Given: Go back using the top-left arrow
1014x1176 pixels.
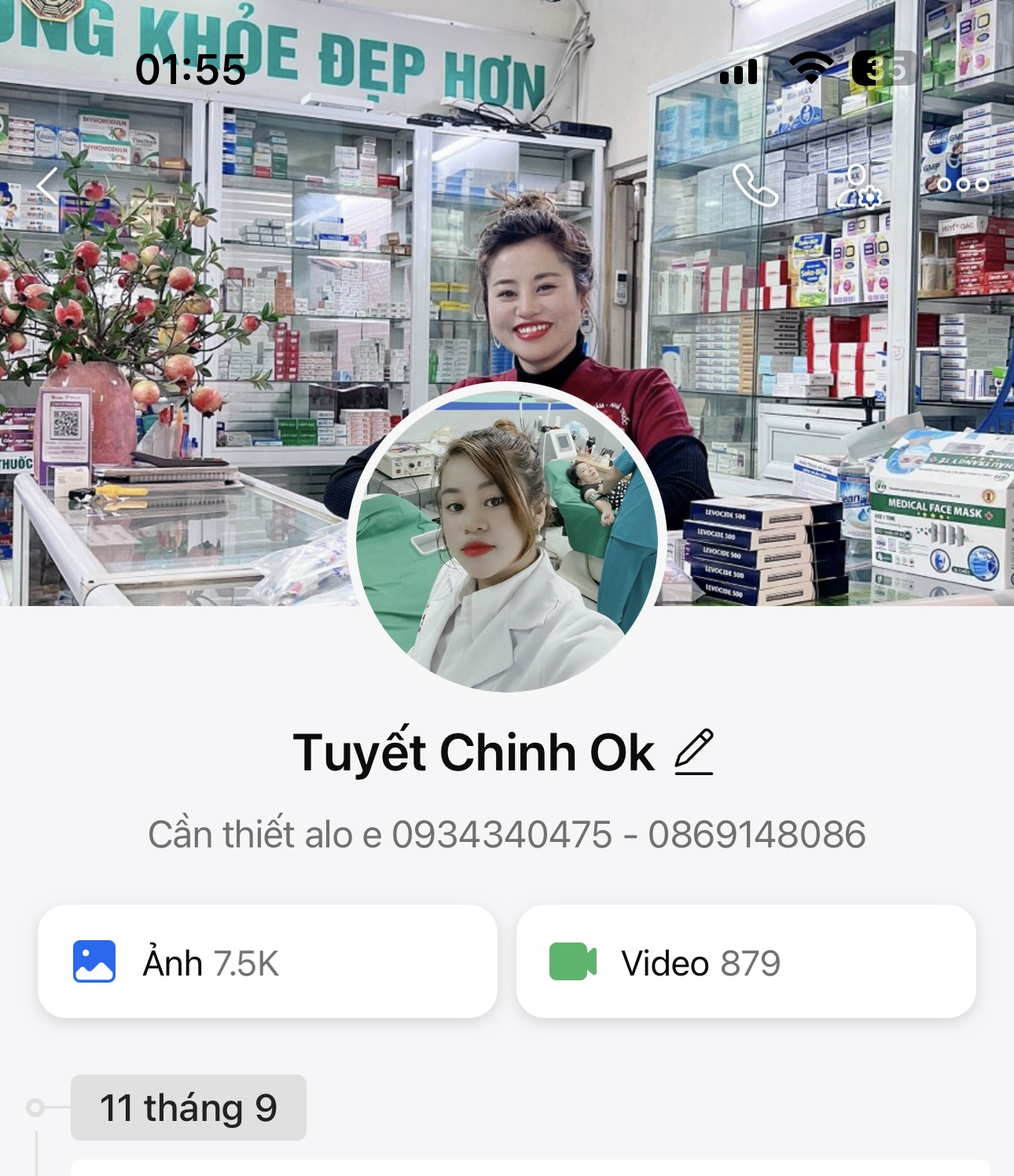Looking at the screenshot, I should click(x=49, y=186).
